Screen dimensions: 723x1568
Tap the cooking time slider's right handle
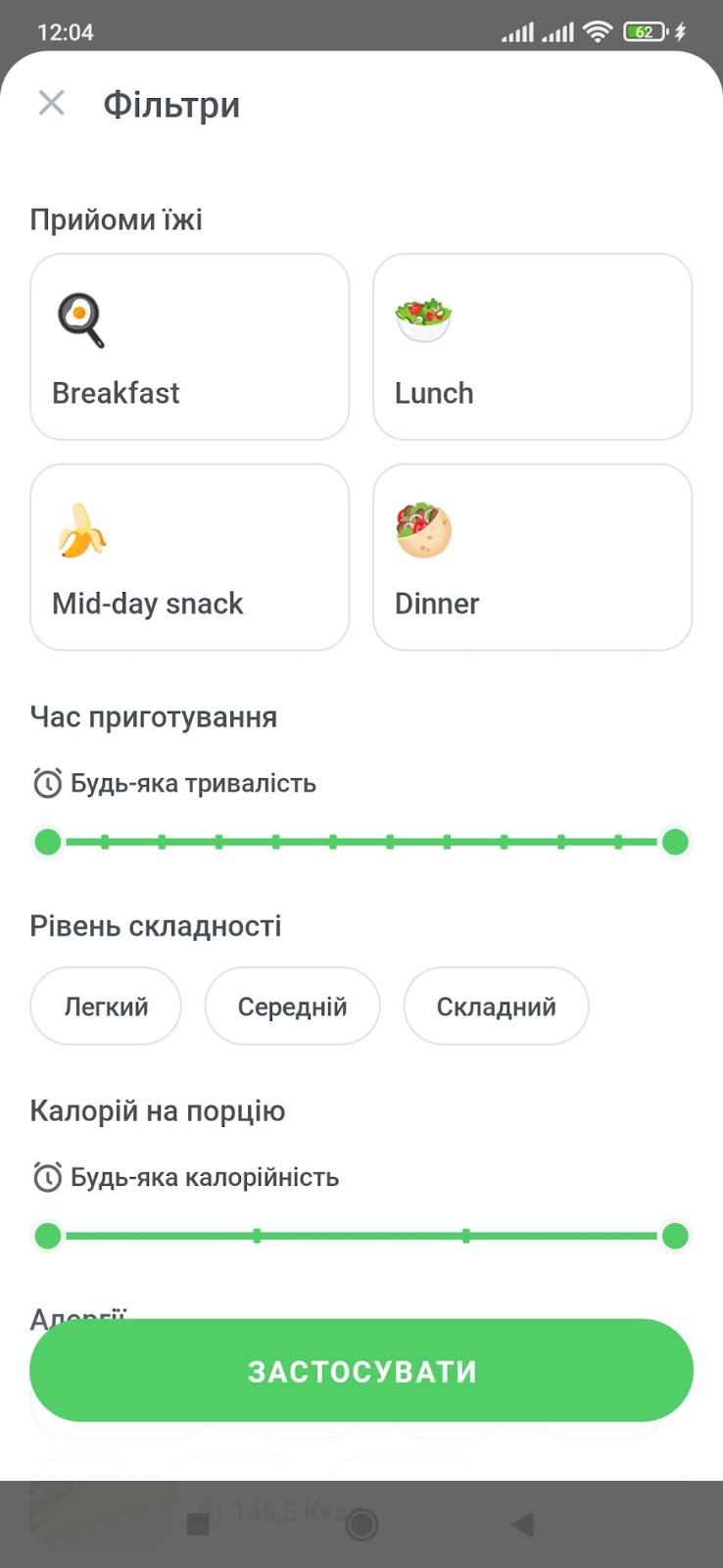[675, 842]
